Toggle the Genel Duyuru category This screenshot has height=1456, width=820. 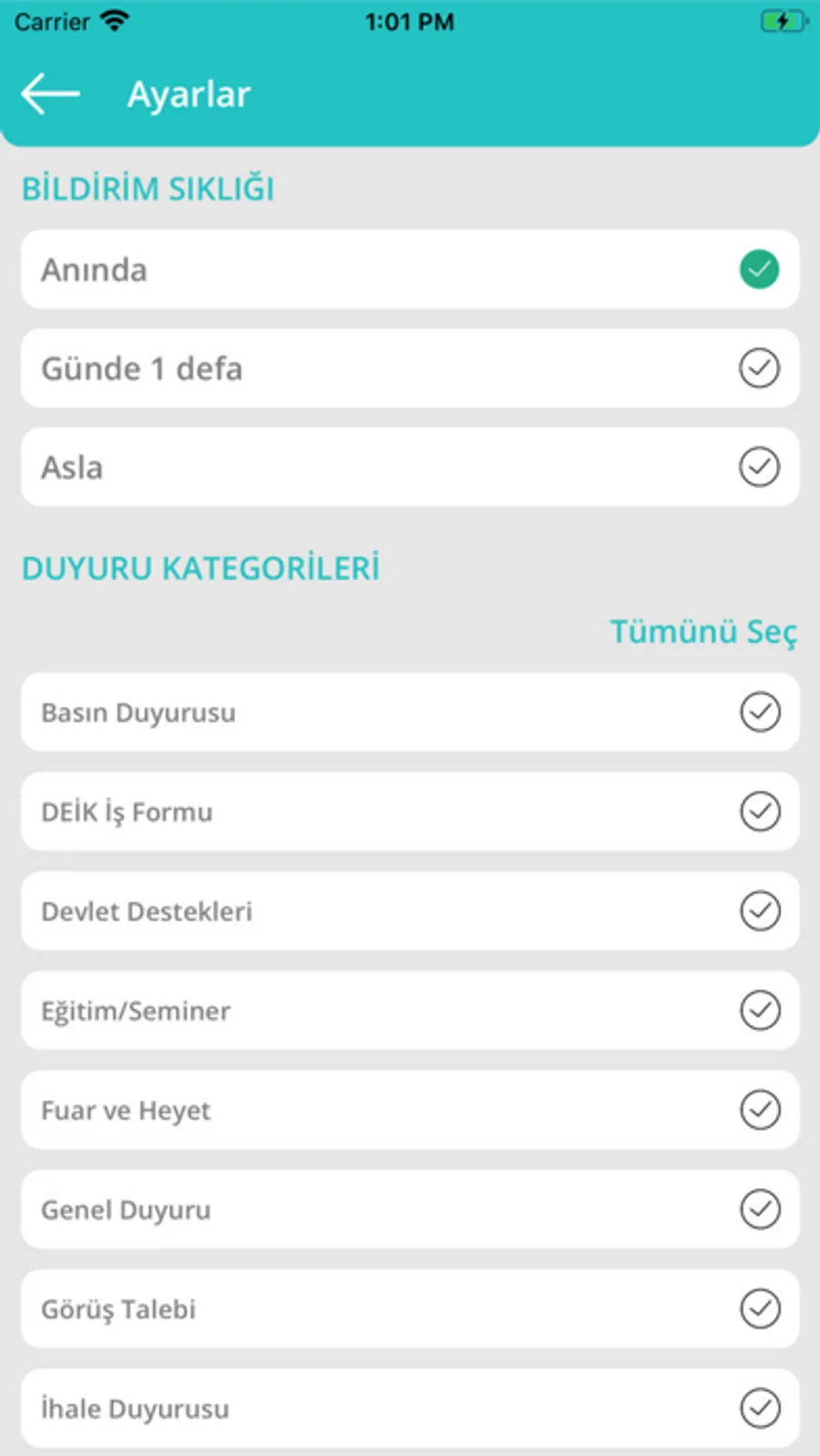759,1209
